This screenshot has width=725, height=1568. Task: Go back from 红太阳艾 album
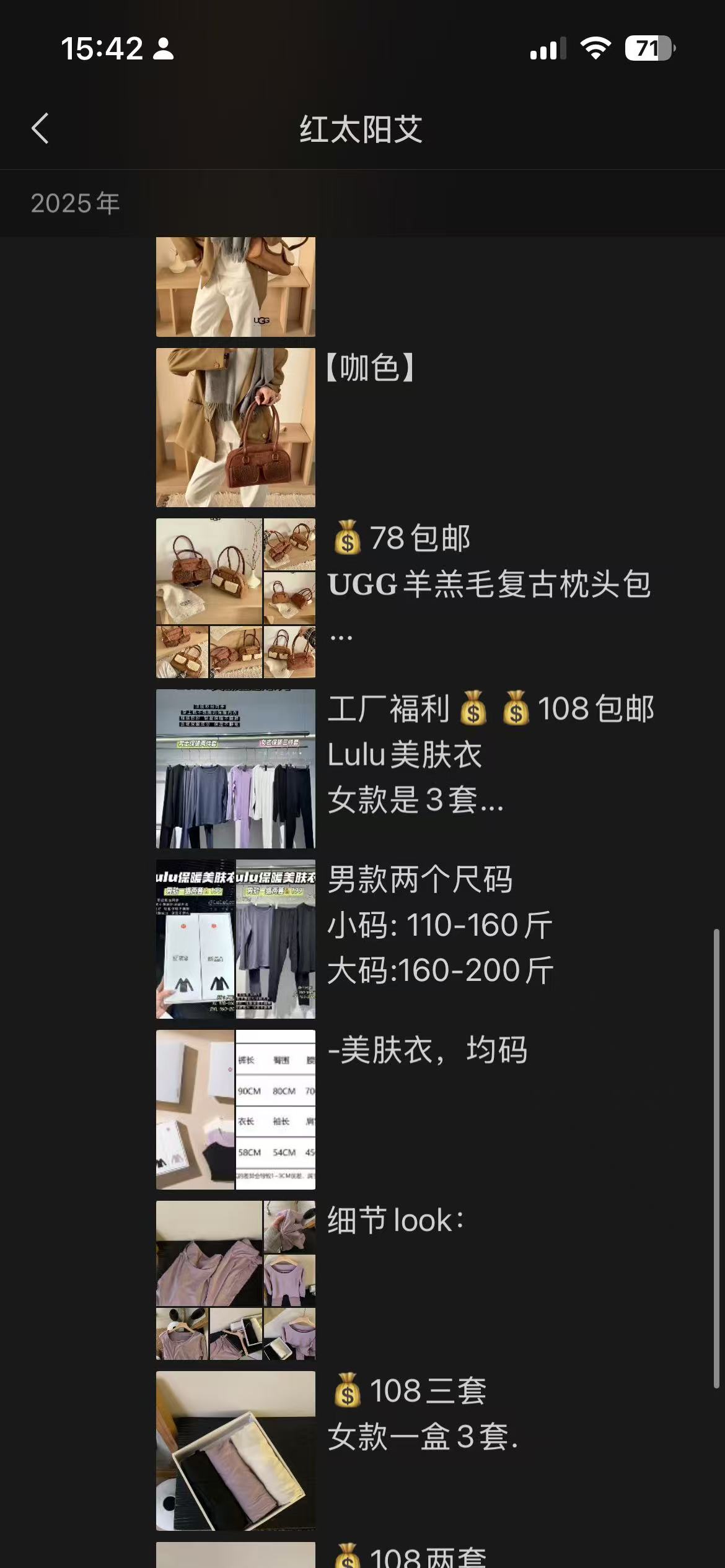click(40, 129)
